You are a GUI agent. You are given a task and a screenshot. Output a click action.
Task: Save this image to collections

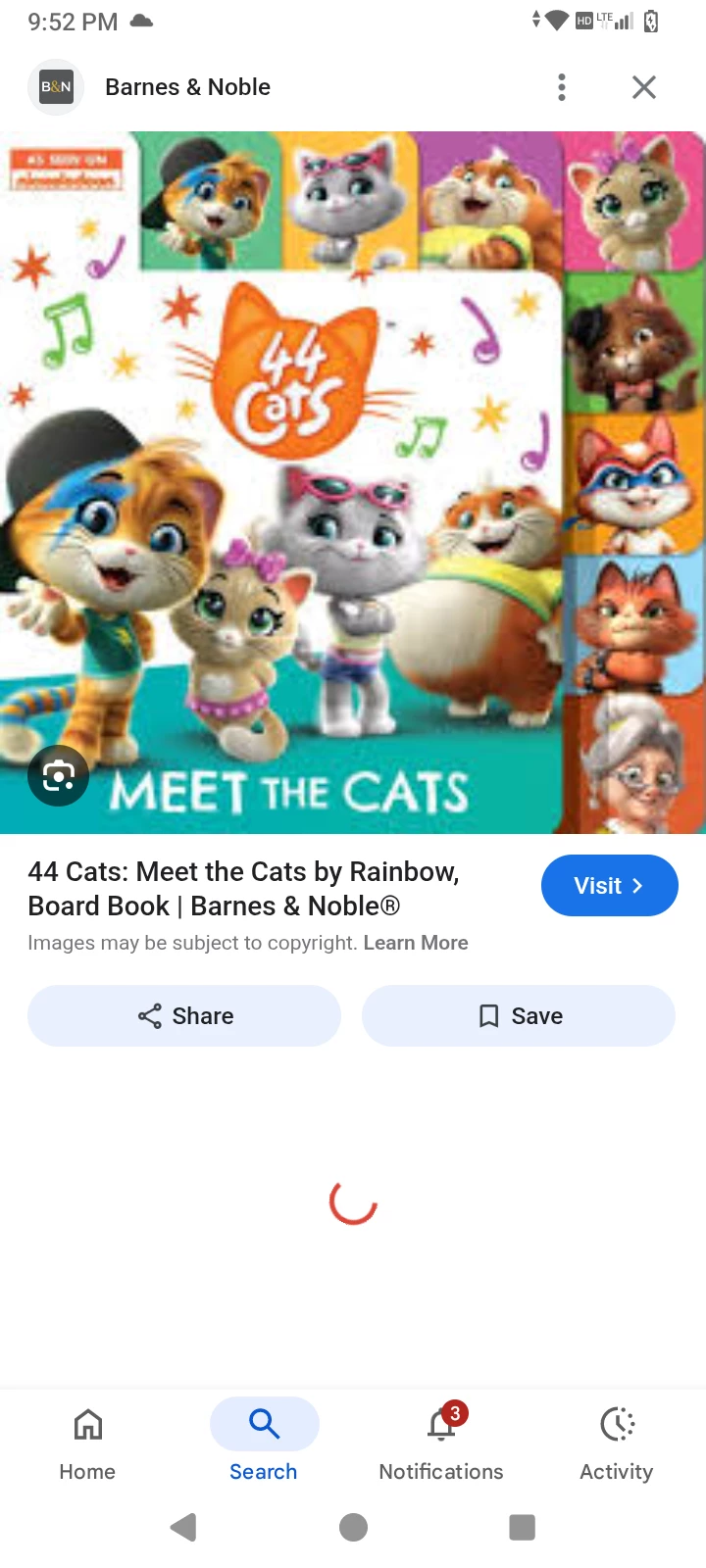[519, 1016]
